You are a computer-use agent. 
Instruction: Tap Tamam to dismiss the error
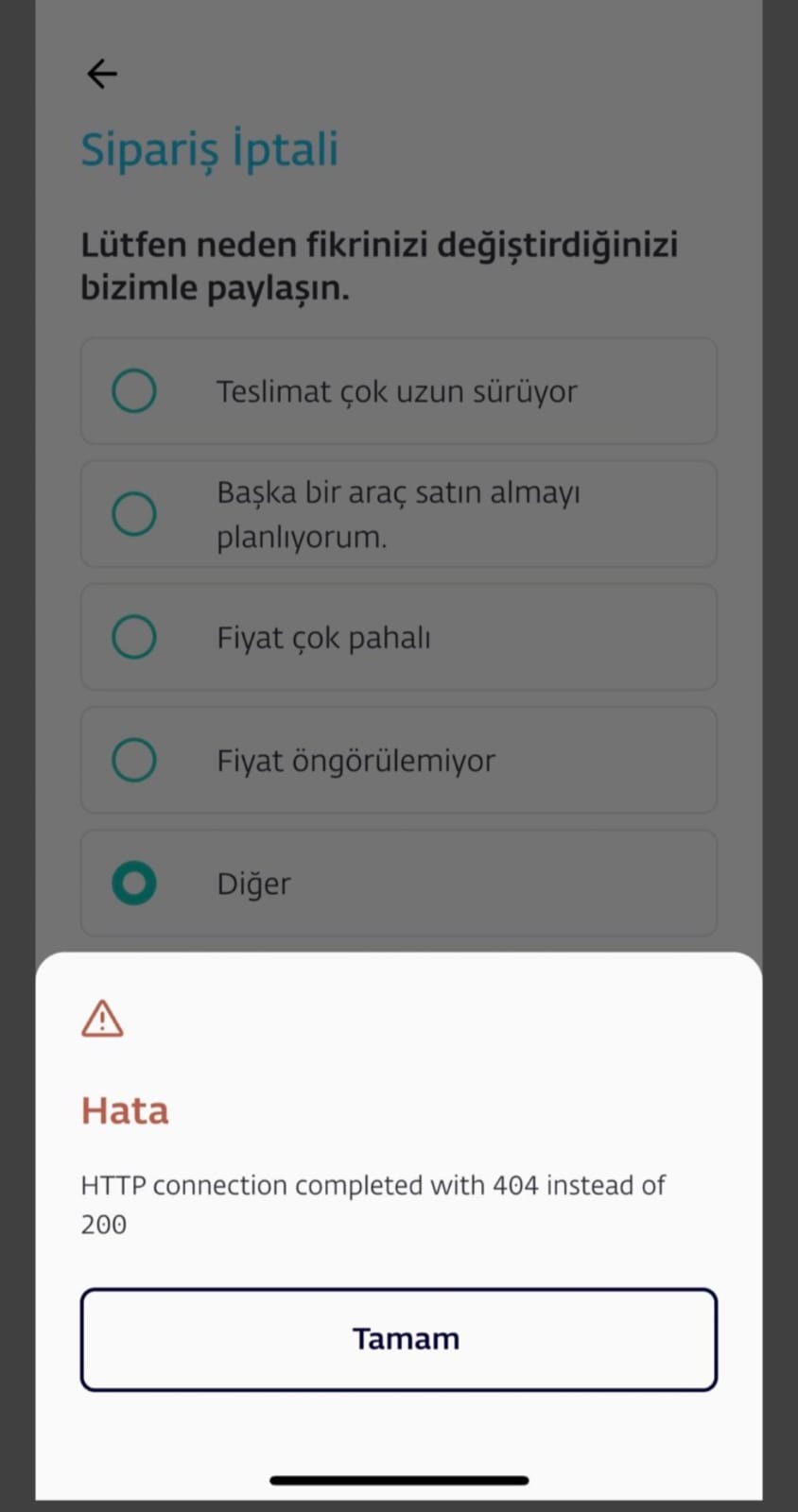tap(398, 1338)
